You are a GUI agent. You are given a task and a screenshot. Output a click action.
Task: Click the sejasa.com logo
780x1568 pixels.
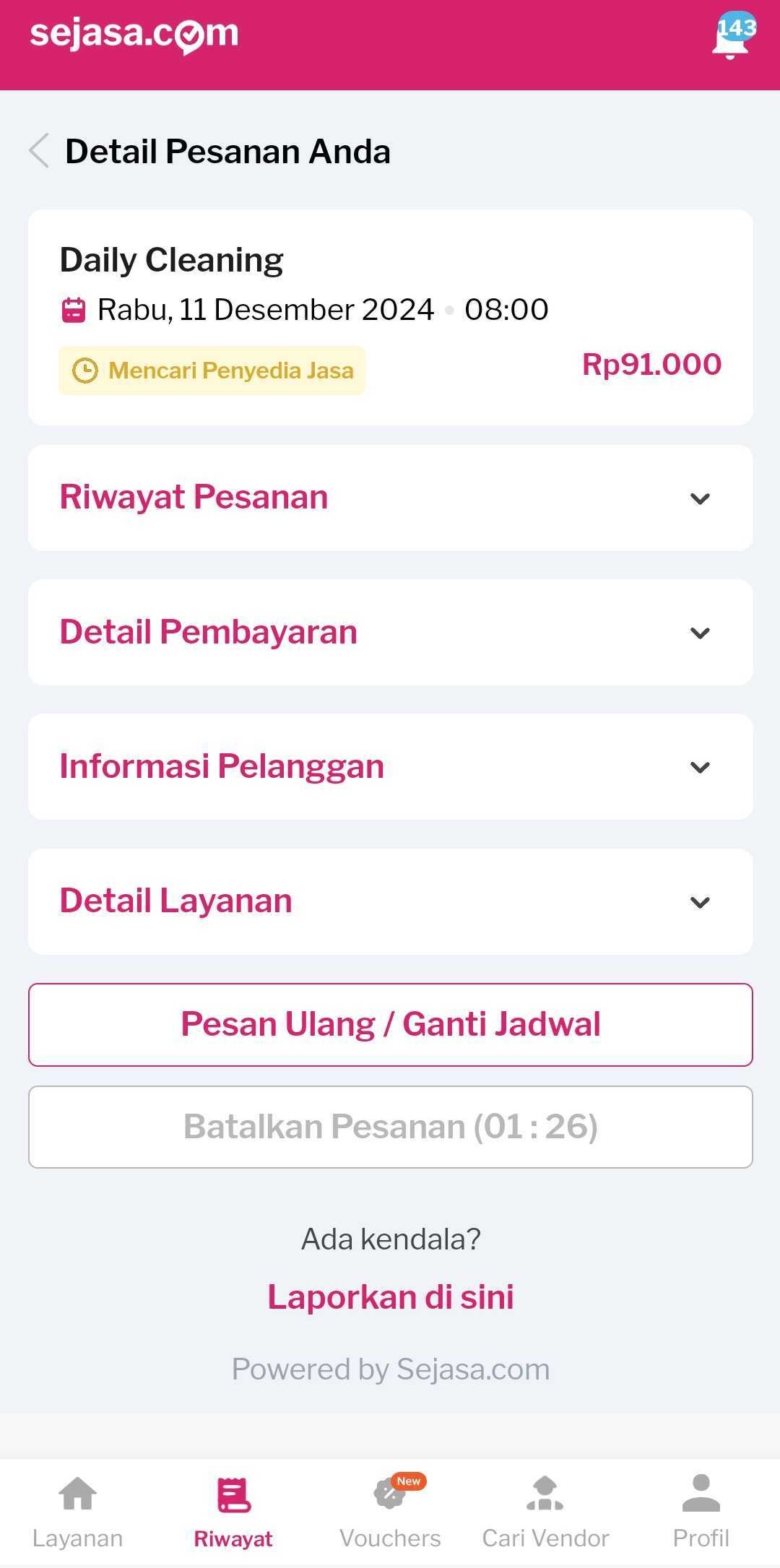coord(134,33)
